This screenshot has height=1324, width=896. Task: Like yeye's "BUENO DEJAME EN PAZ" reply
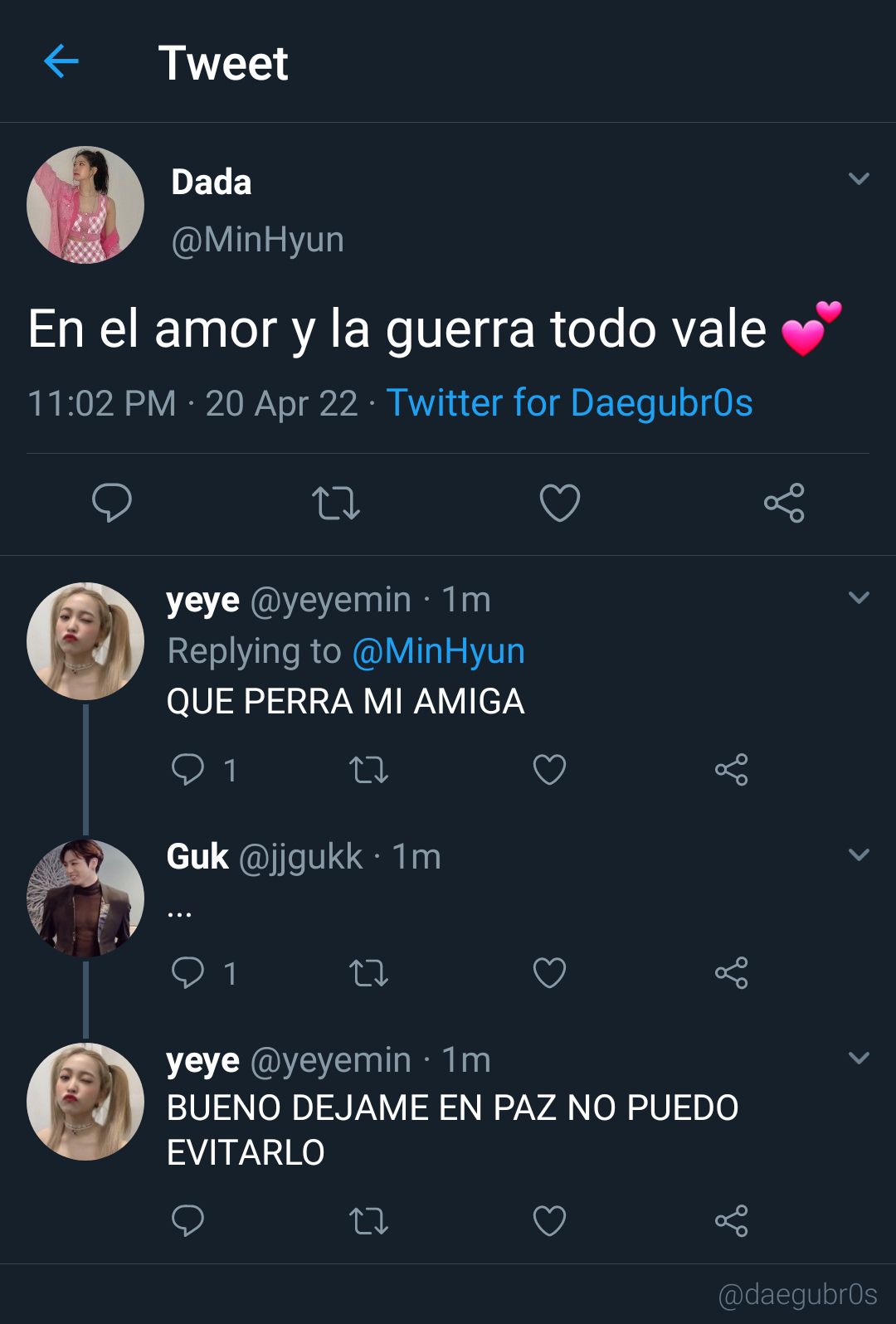point(549,1221)
